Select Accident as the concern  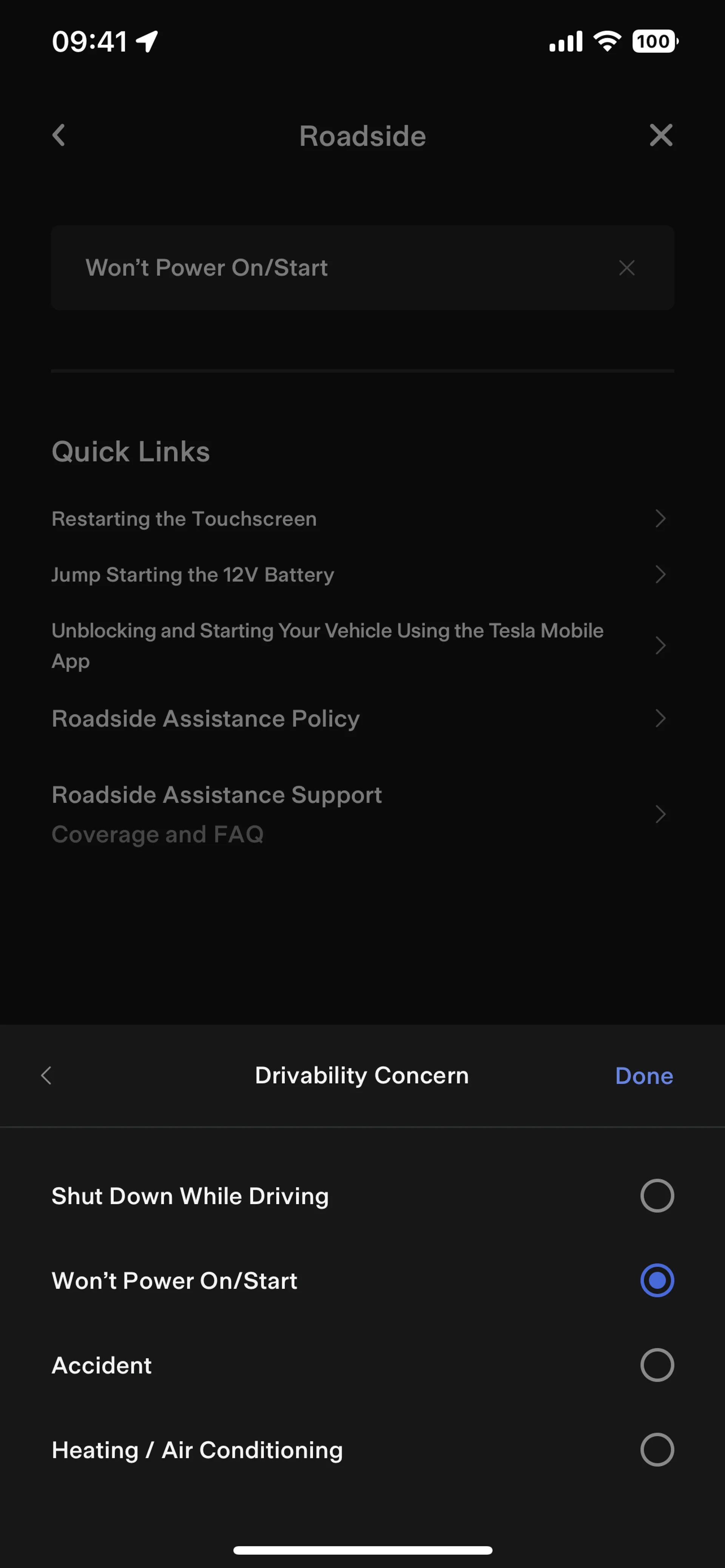tap(657, 1365)
